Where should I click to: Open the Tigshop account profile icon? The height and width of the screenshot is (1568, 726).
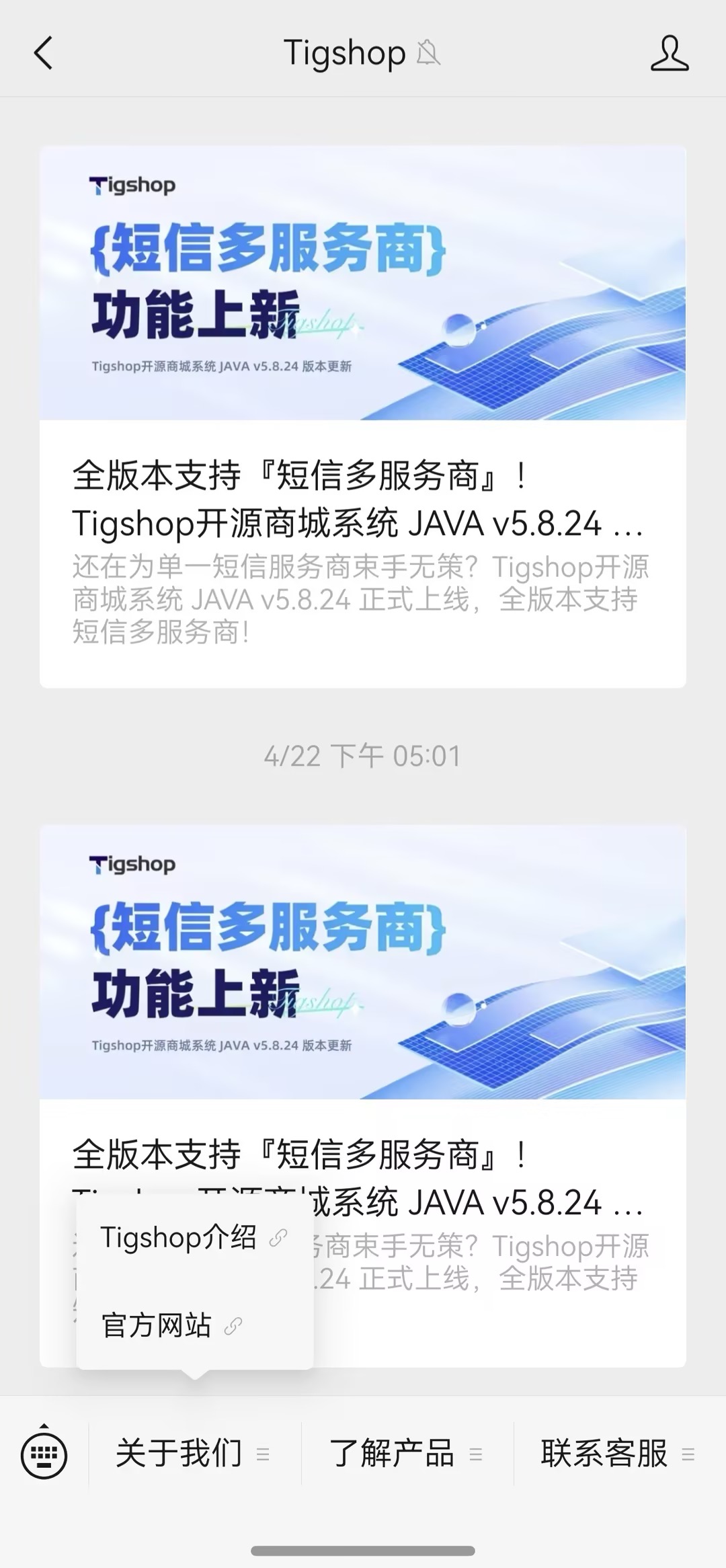(669, 54)
